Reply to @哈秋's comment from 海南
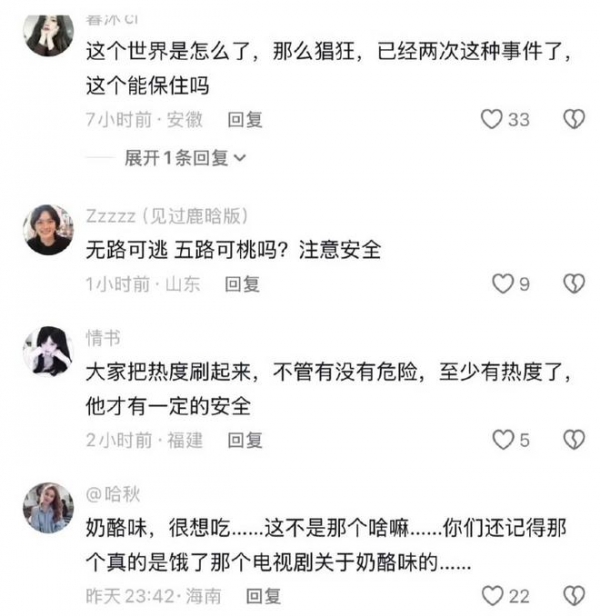This screenshot has height=616, width=600. tap(263, 596)
